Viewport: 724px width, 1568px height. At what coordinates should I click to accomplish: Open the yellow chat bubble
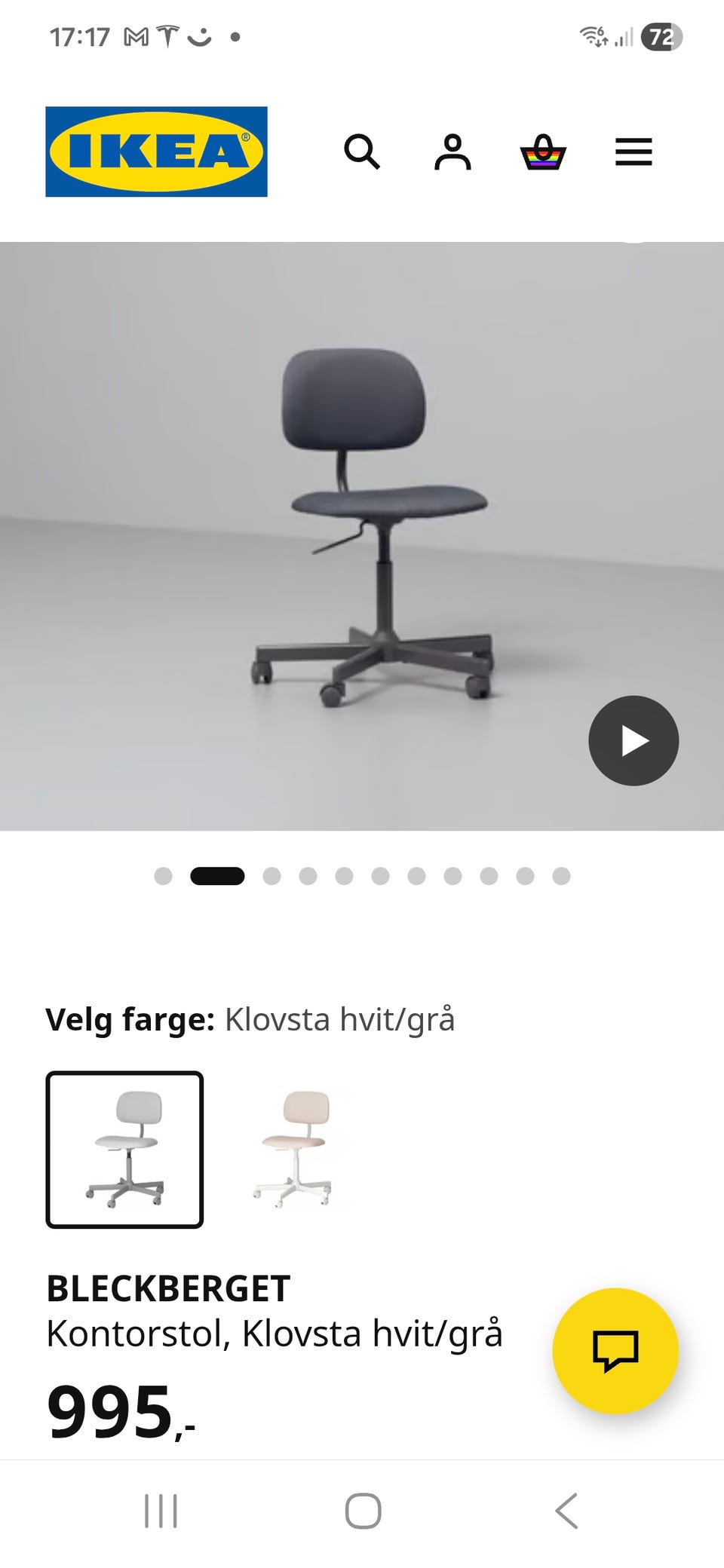615,1350
